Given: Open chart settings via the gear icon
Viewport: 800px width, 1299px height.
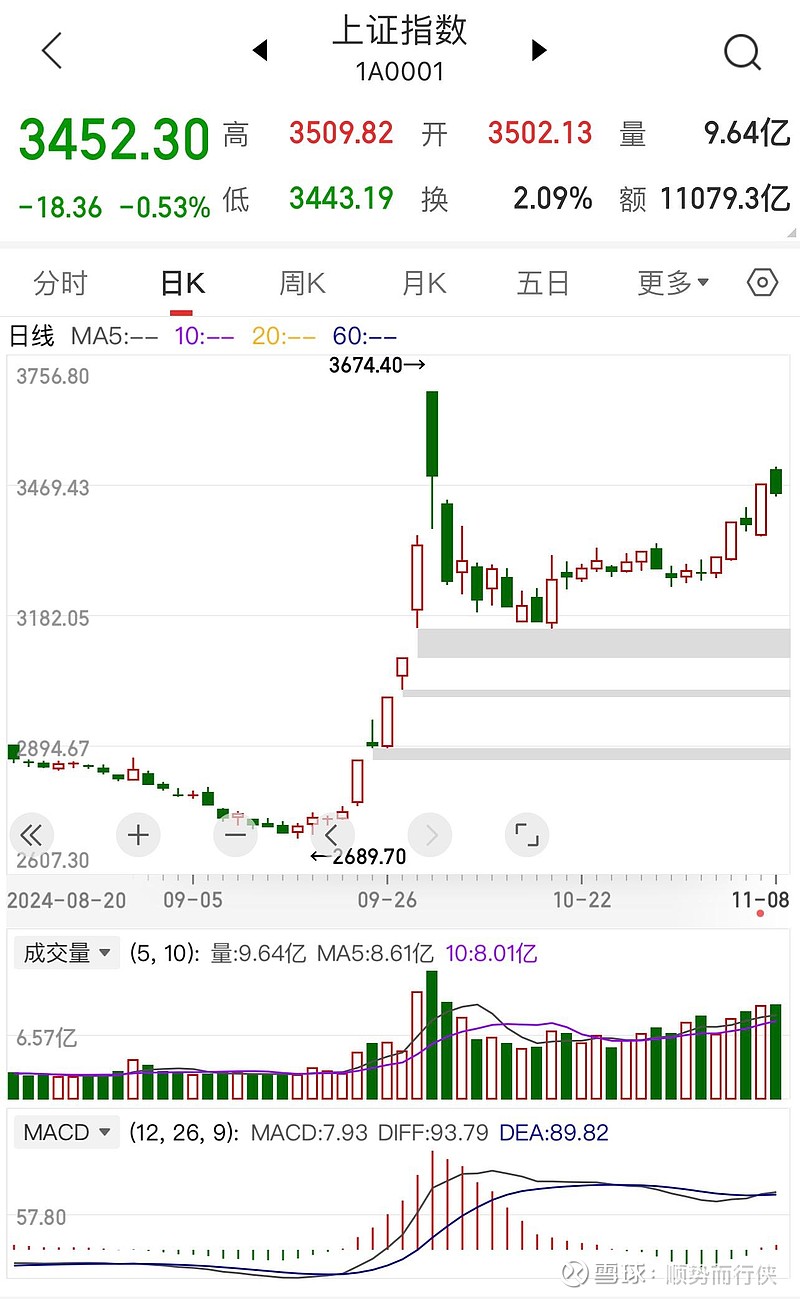Looking at the screenshot, I should point(761,283).
